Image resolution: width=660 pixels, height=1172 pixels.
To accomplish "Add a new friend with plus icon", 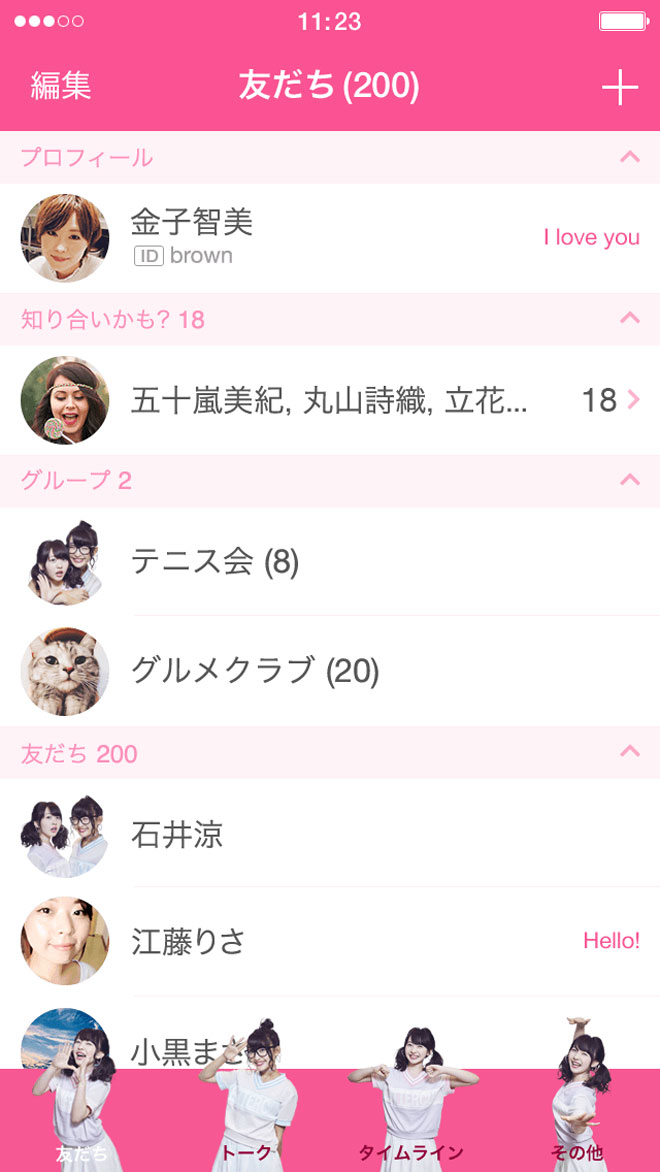I will click(619, 88).
